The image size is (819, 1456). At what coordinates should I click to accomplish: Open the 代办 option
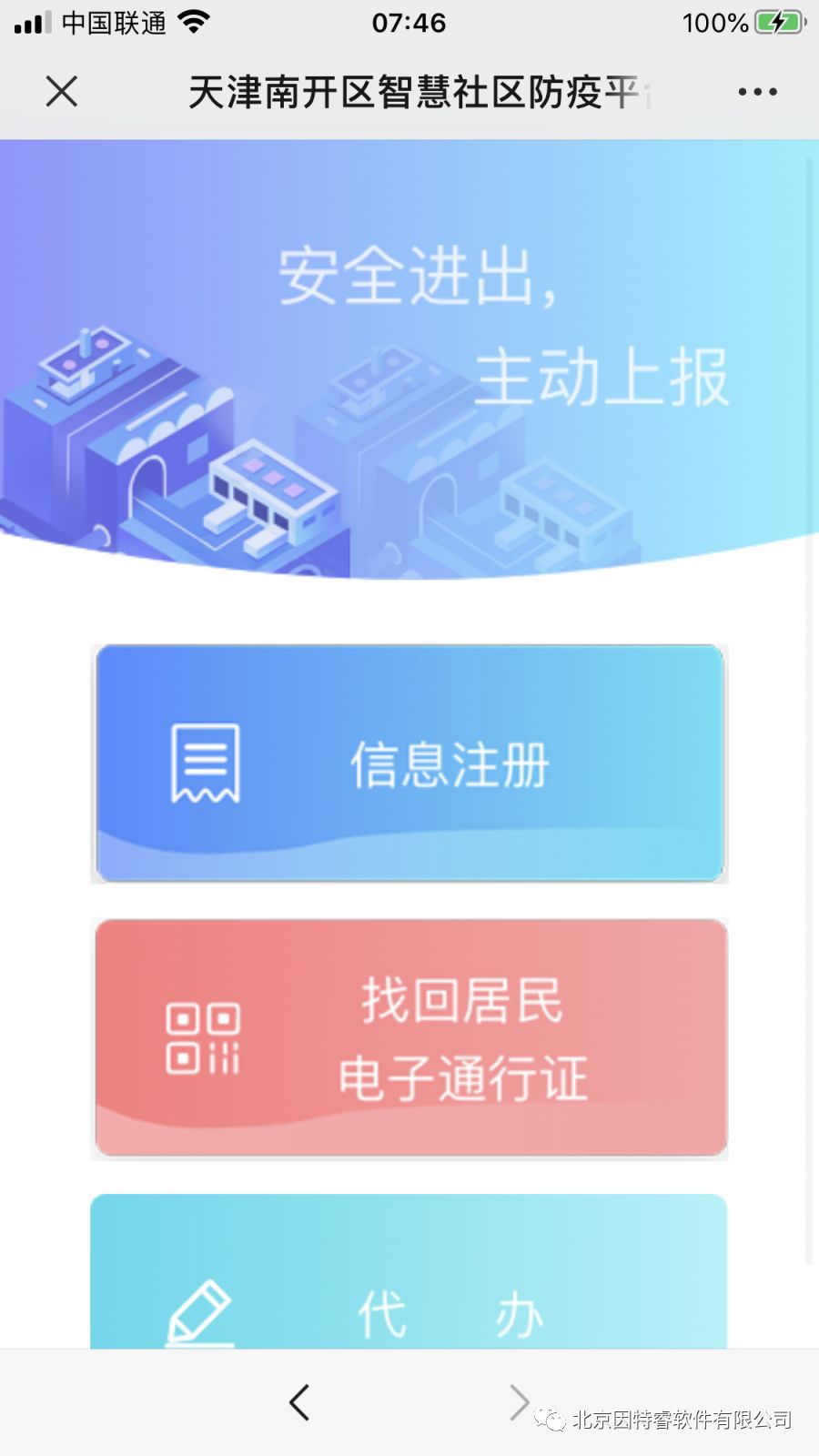pyautogui.click(x=409, y=1292)
